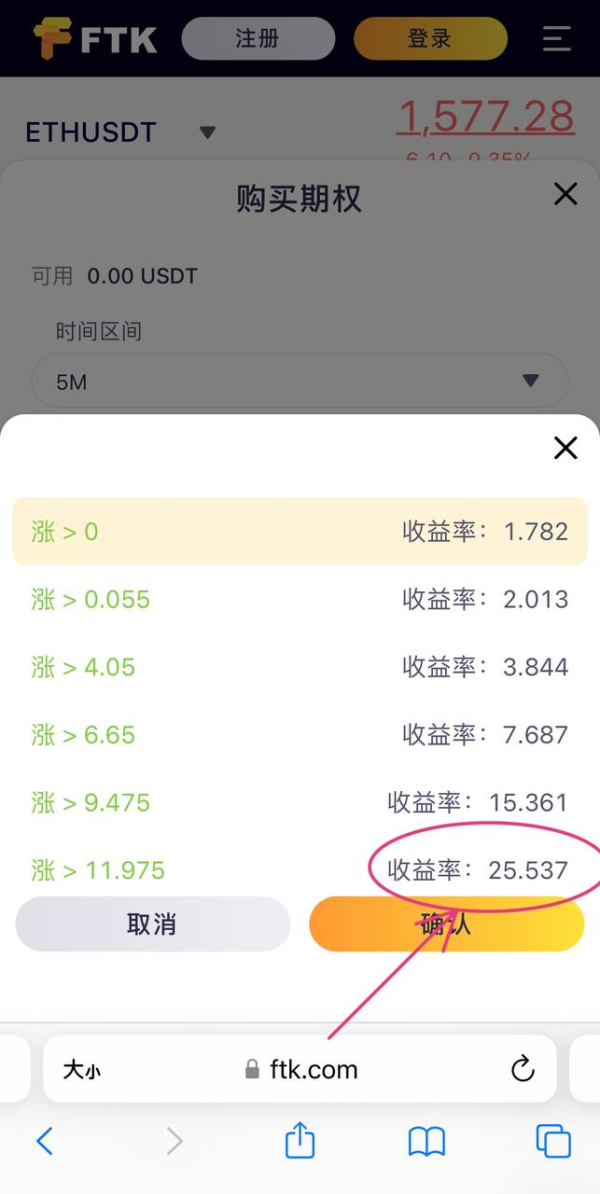
Task: Tap the 登录 login button
Action: point(430,38)
